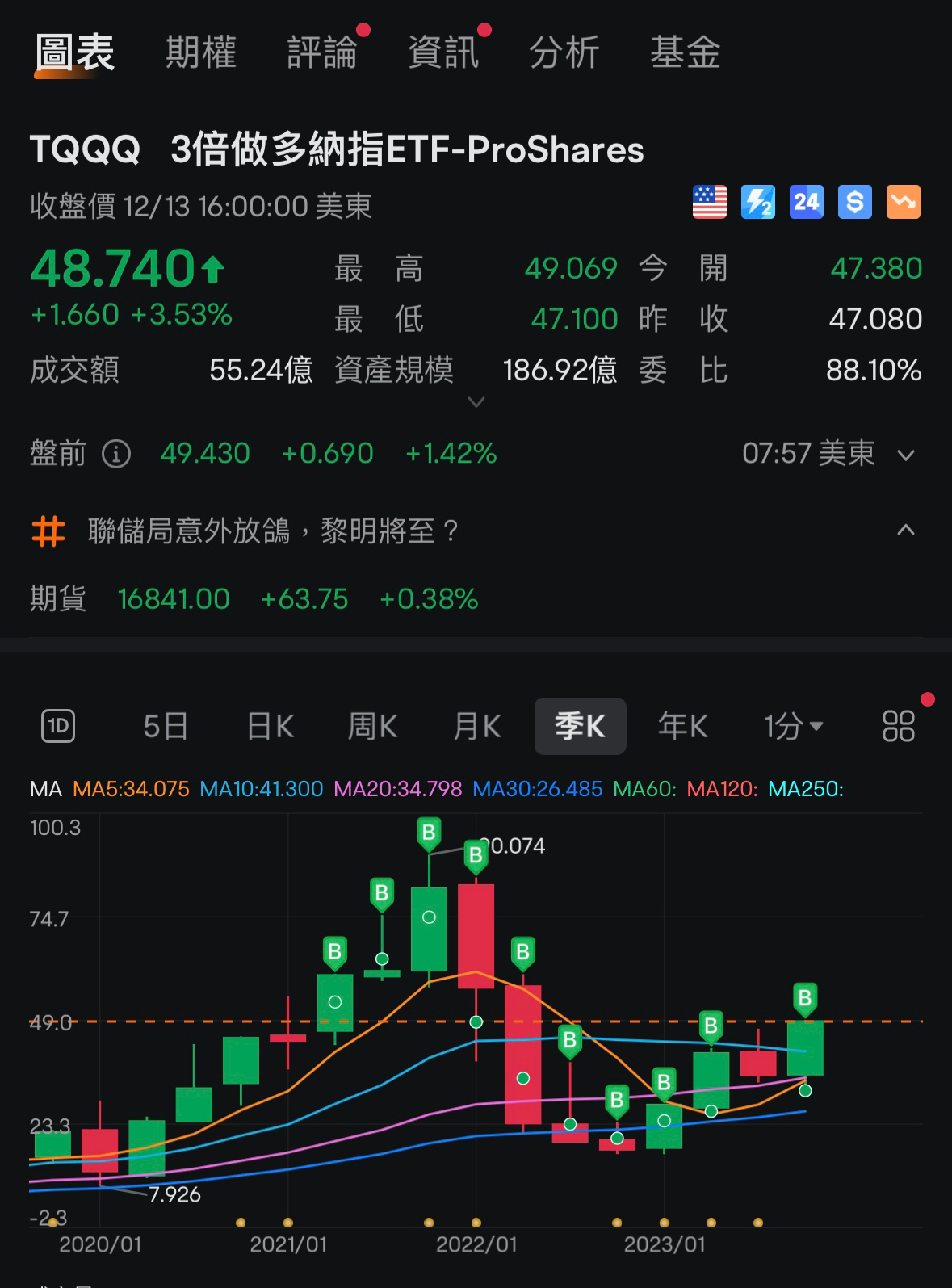952x1288 pixels.
Task: Click the US flag market icon
Action: (x=709, y=202)
